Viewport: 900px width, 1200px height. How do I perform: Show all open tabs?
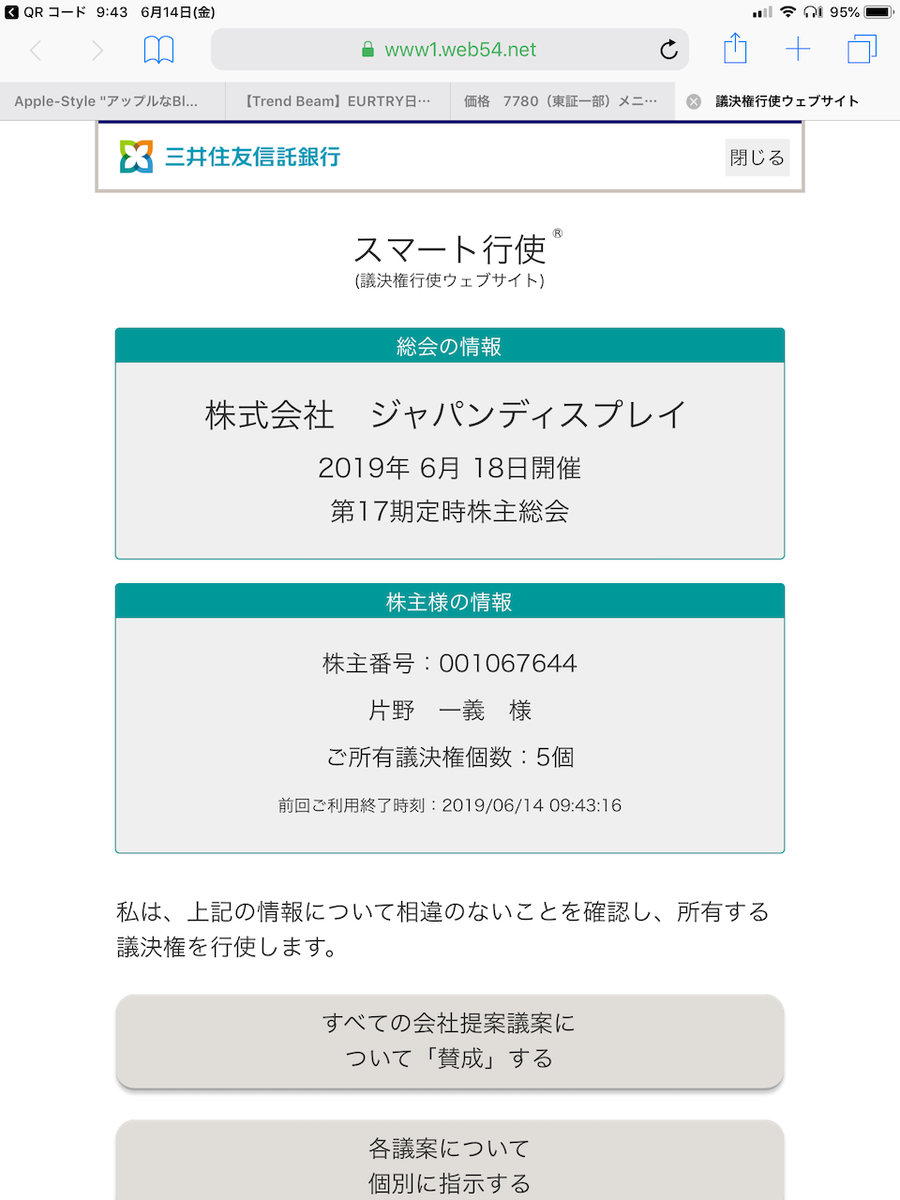[x=861, y=49]
